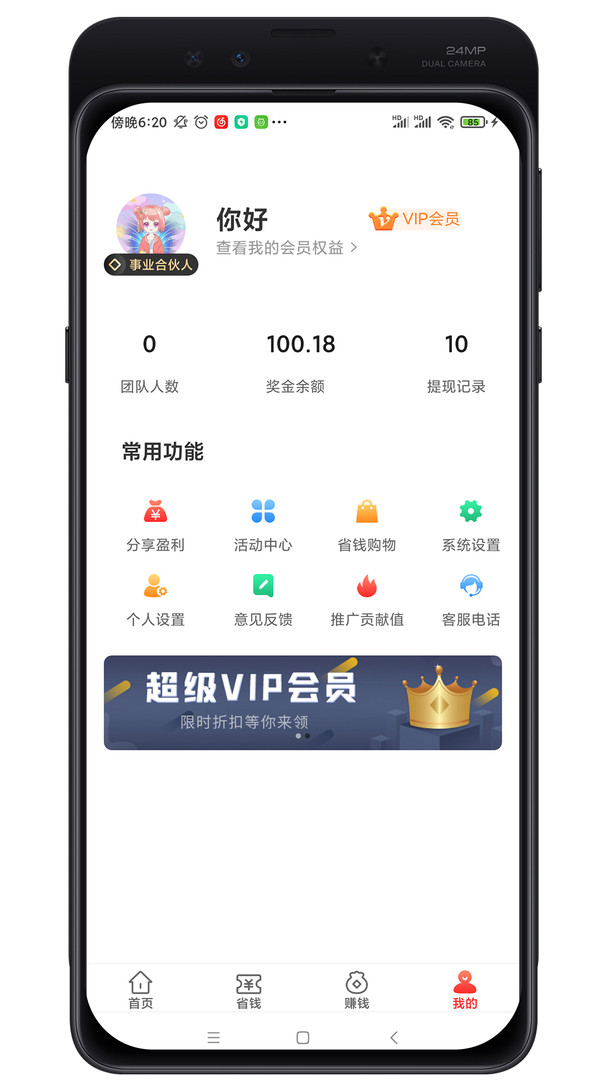Viewport: 607px width, 1080px height.
Task: Switch to the 省钱 tab
Action: pyautogui.click(x=249, y=990)
